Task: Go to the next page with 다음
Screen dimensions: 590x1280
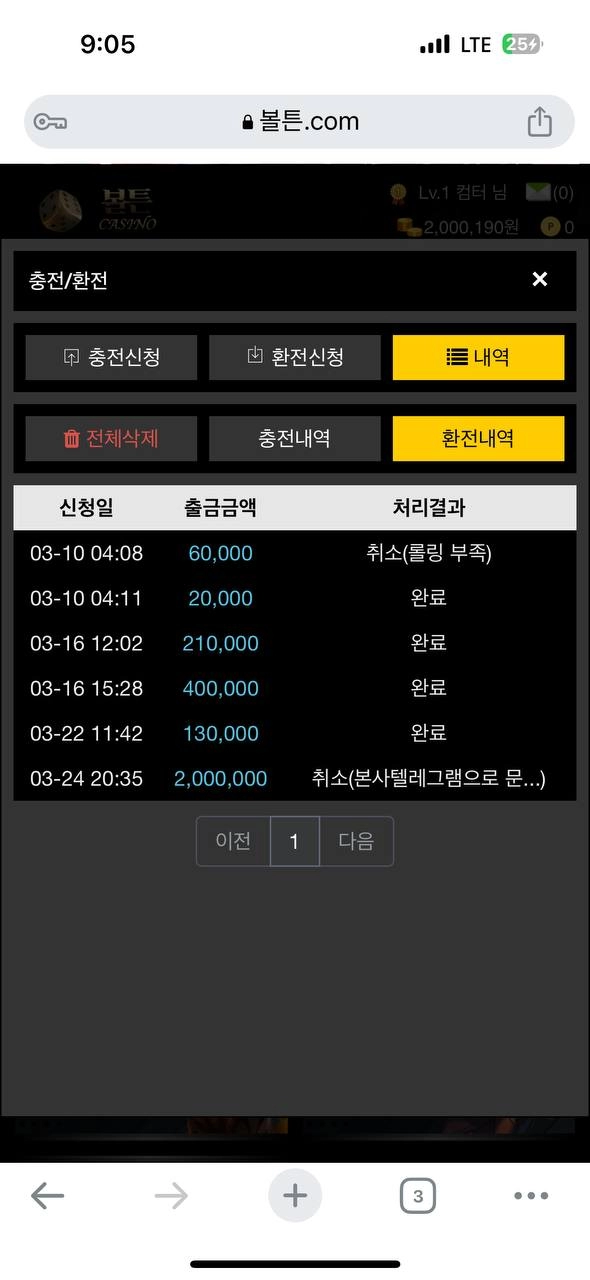Action: pyautogui.click(x=356, y=841)
